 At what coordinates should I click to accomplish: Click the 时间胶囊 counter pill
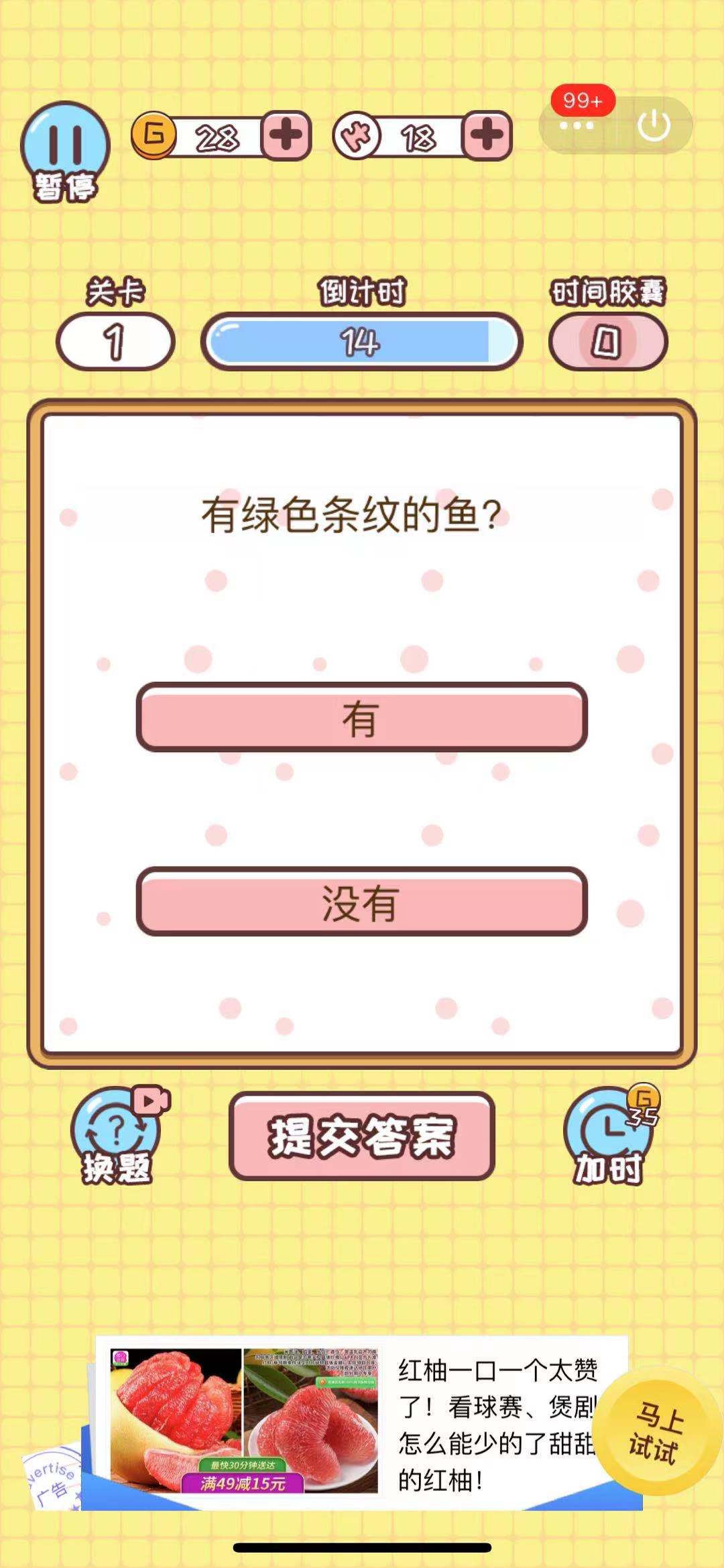607,340
